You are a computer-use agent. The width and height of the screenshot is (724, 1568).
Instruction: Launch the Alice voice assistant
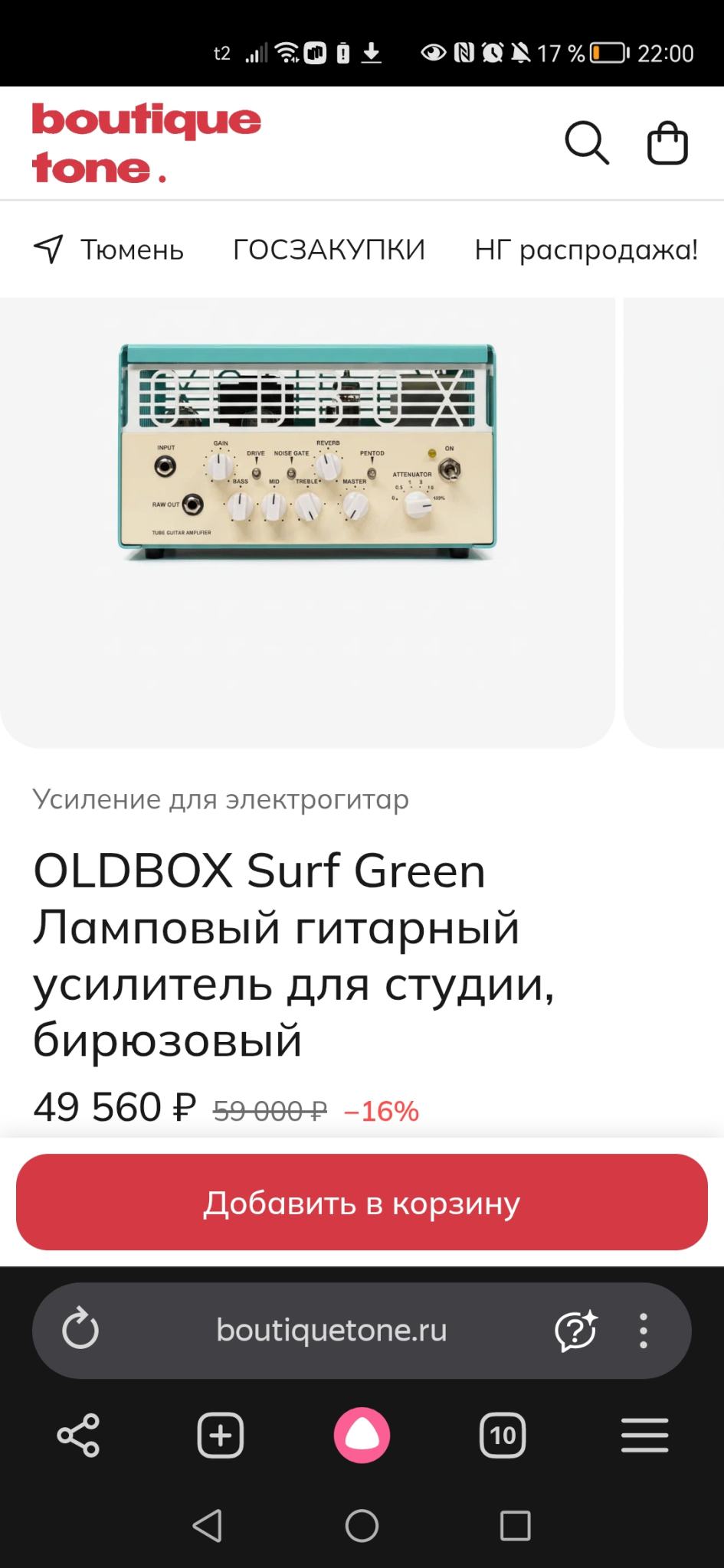[x=362, y=1435]
